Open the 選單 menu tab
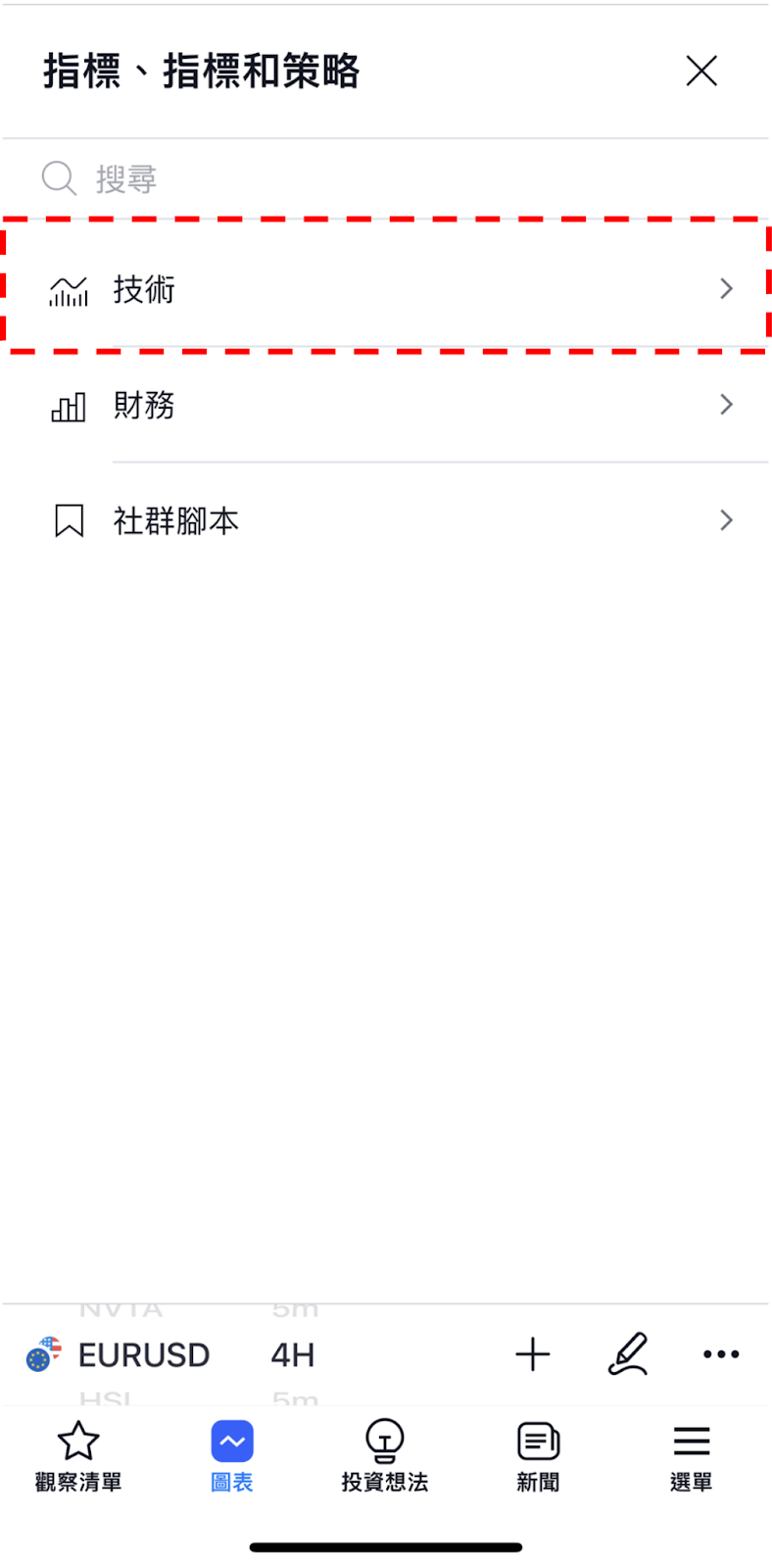Screen dimensions: 772x1568 [692, 1456]
